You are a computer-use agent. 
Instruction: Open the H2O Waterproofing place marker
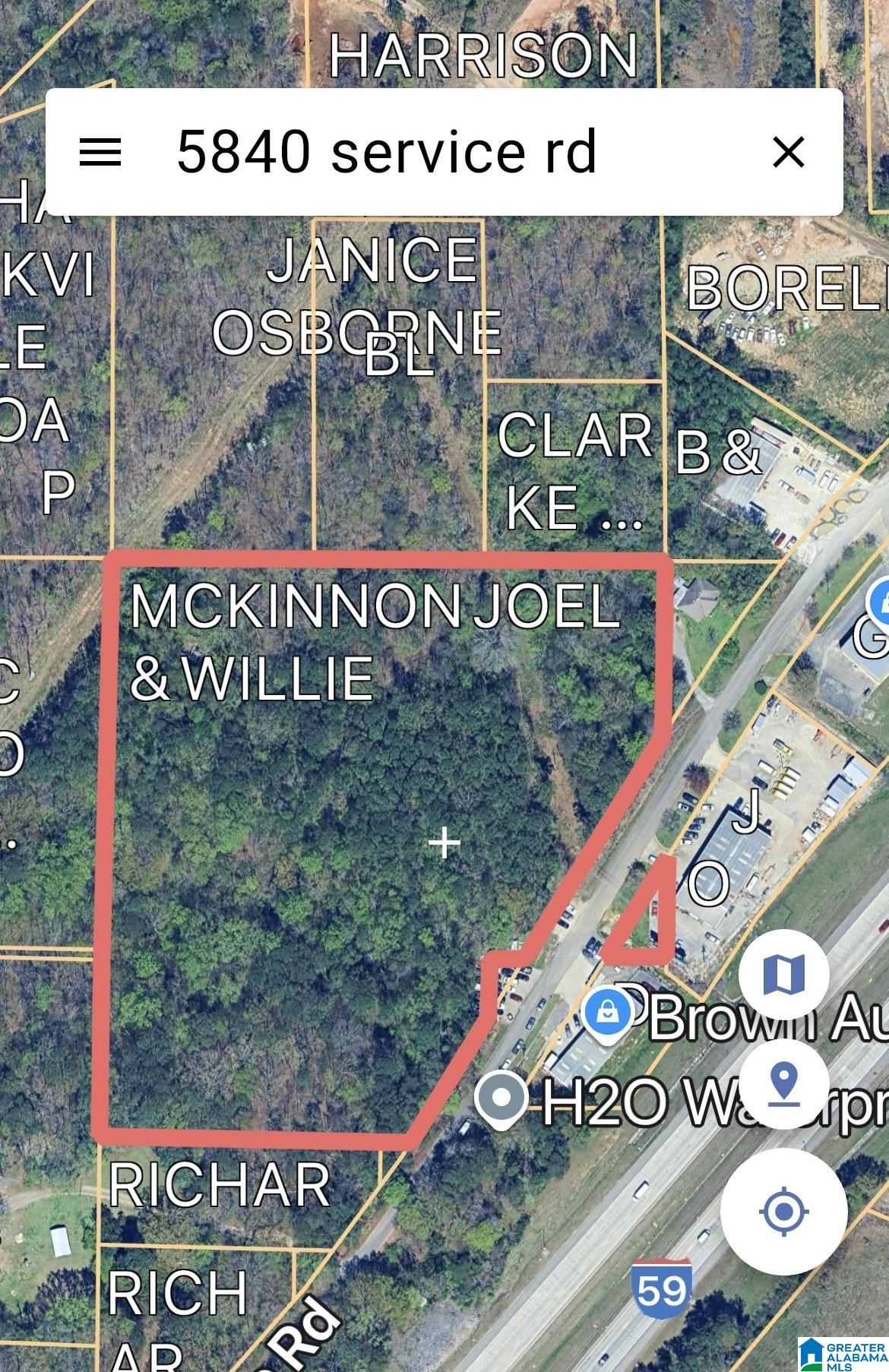501,1099
